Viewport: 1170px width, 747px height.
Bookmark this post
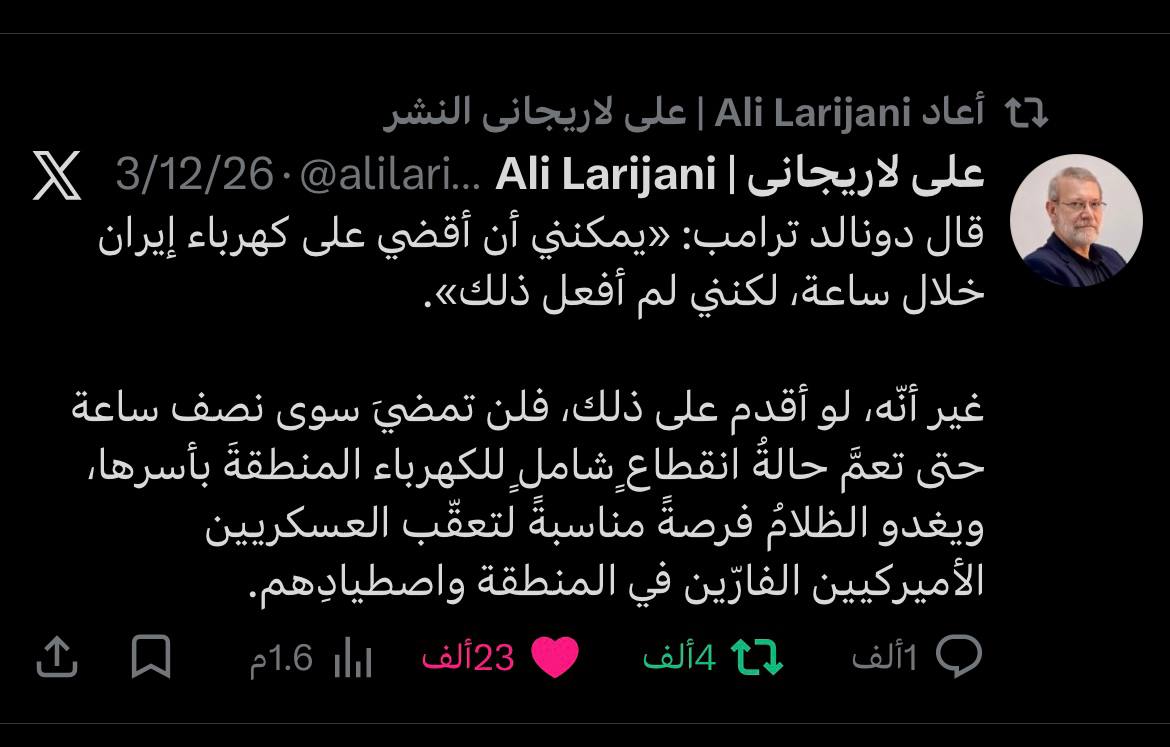(x=152, y=659)
